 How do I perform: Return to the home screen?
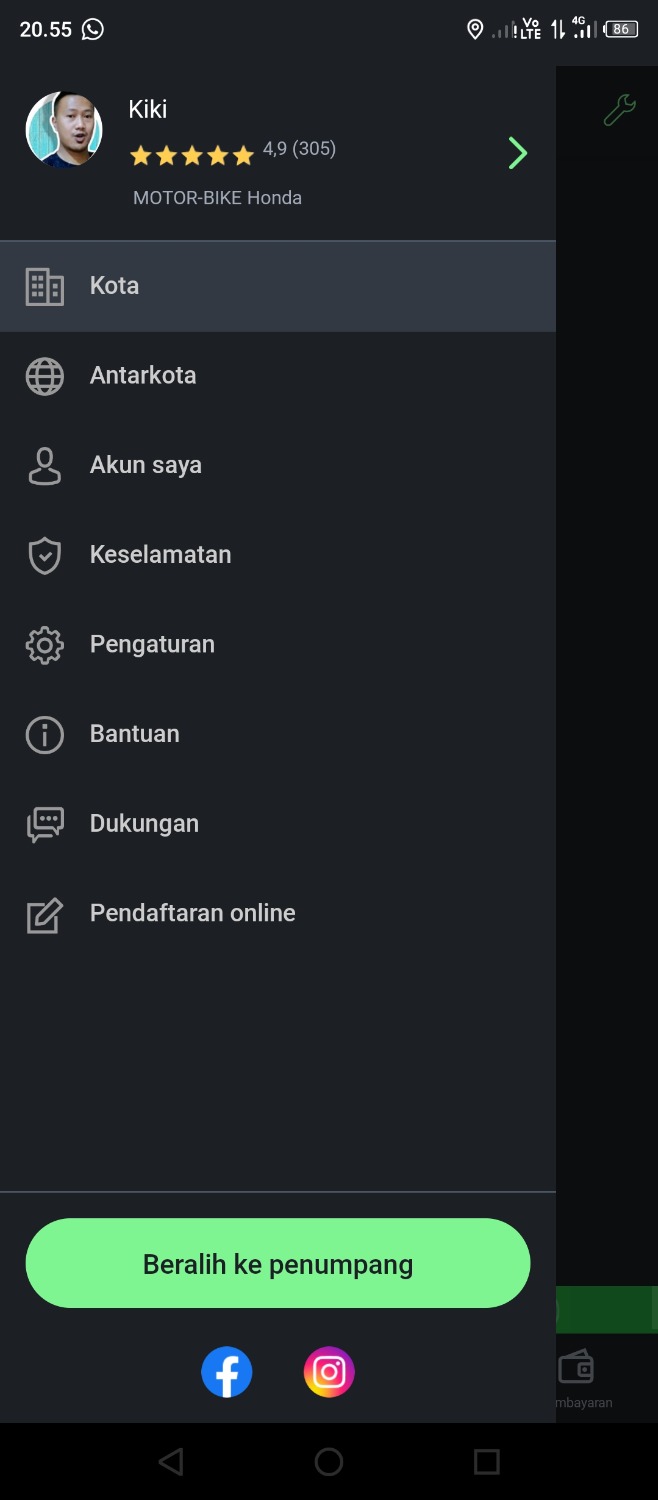pyautogui.click(x=329, y=1462)
